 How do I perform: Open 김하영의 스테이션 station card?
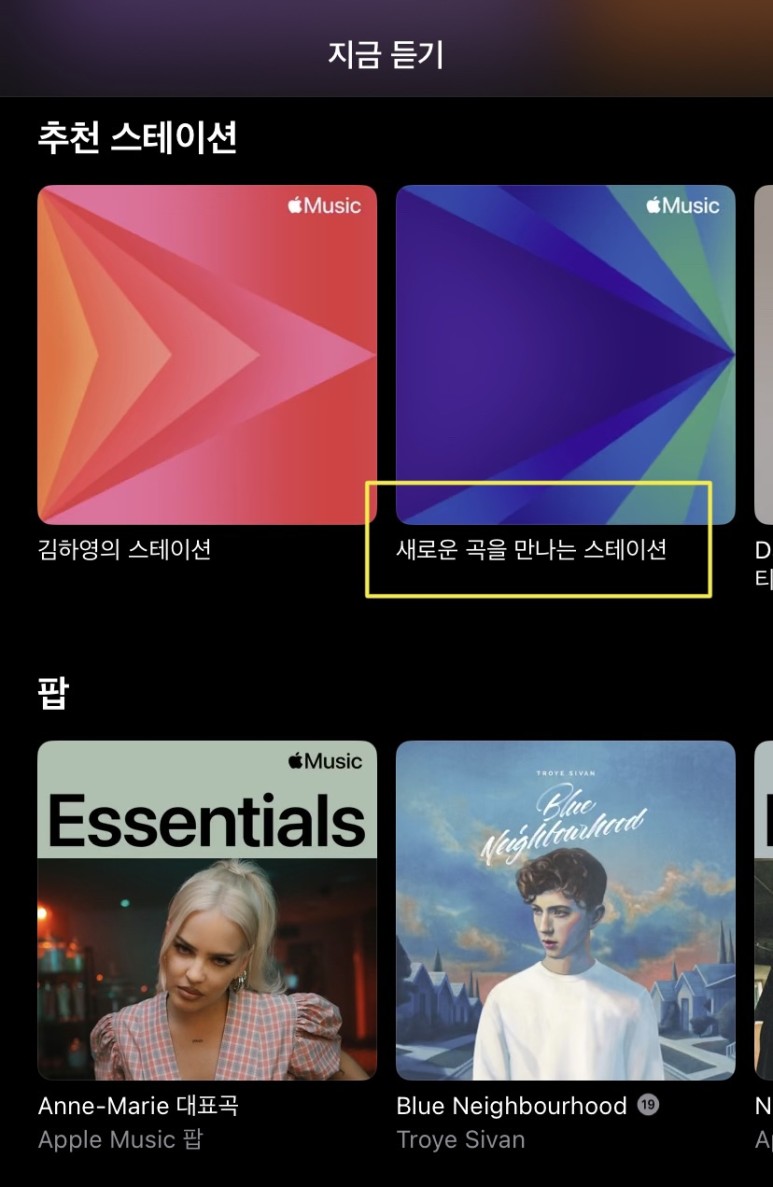point(207,354)
